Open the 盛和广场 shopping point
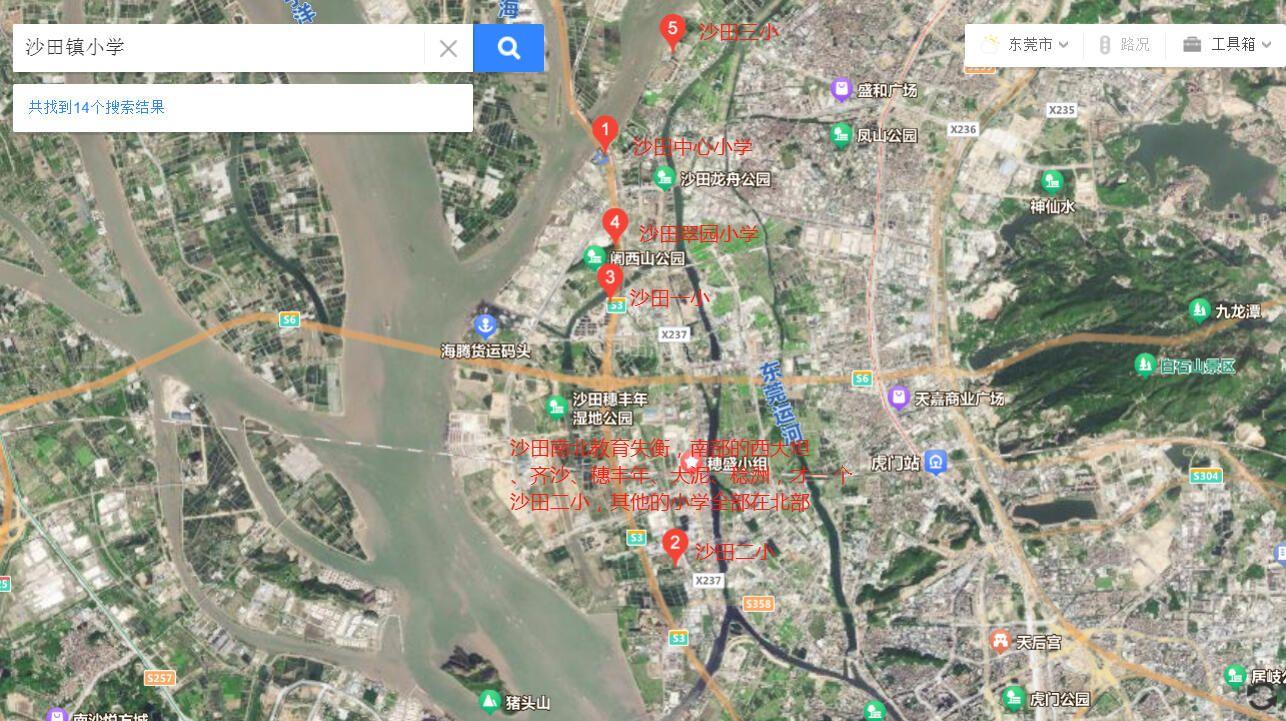The width and height of the screenshot is (1286, 721). (842, 90)
